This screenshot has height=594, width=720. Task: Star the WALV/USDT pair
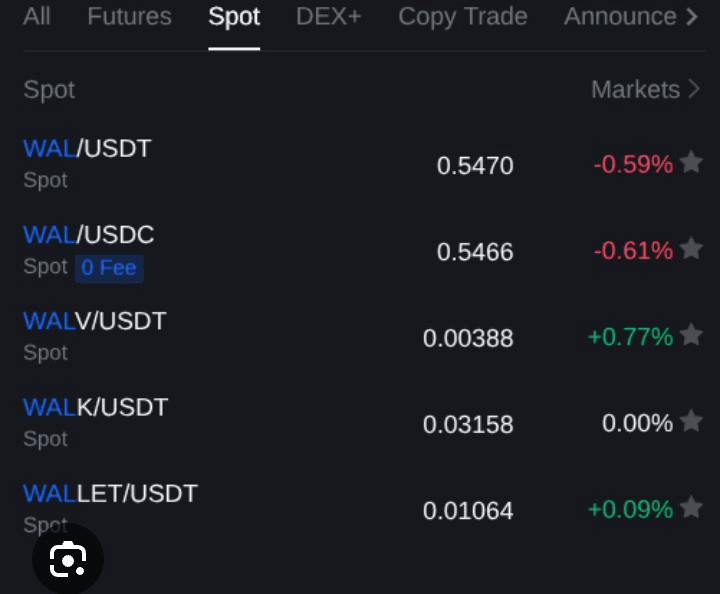691,335
